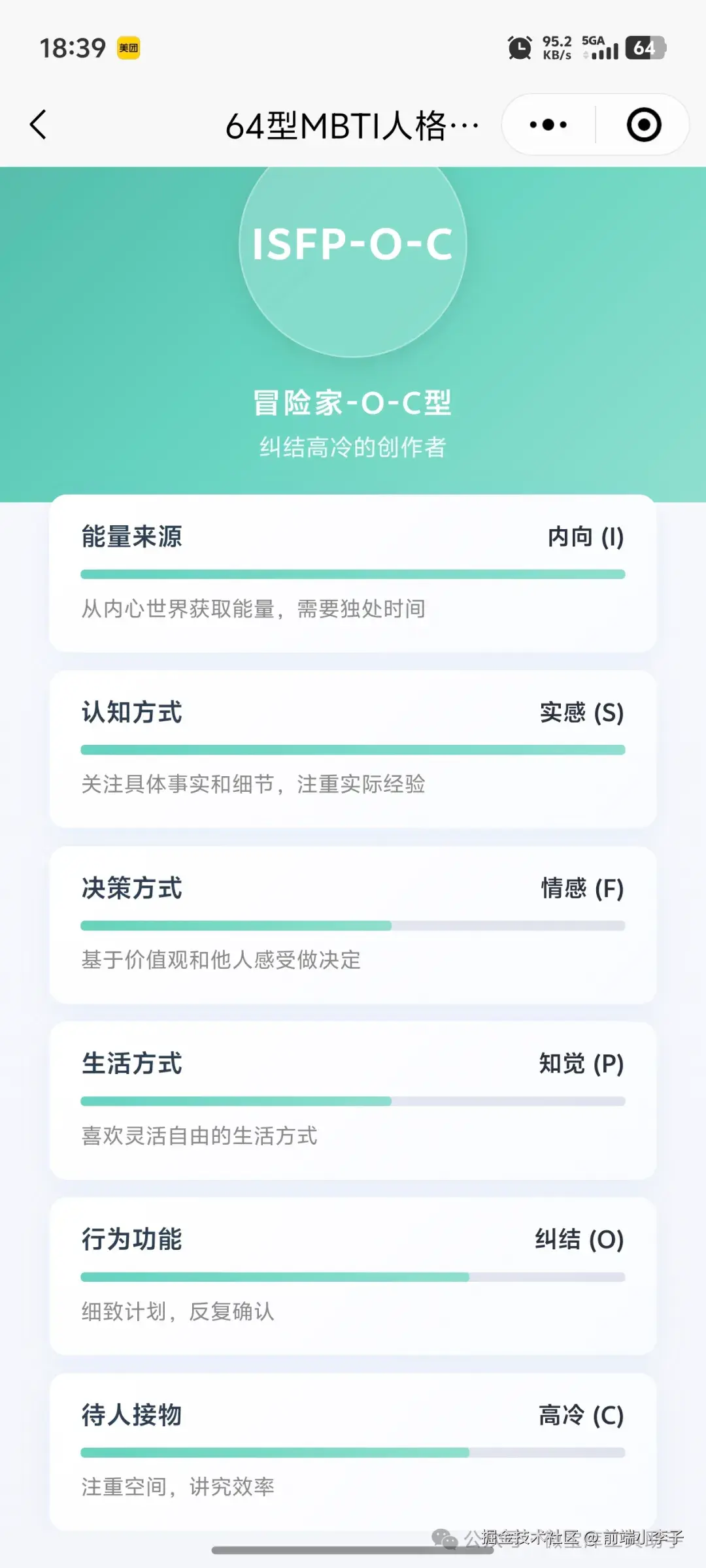Tap the alarm clock status bar icon
Image resolution: width=706 pixels, height=1568 pixels.
[520, 48]
